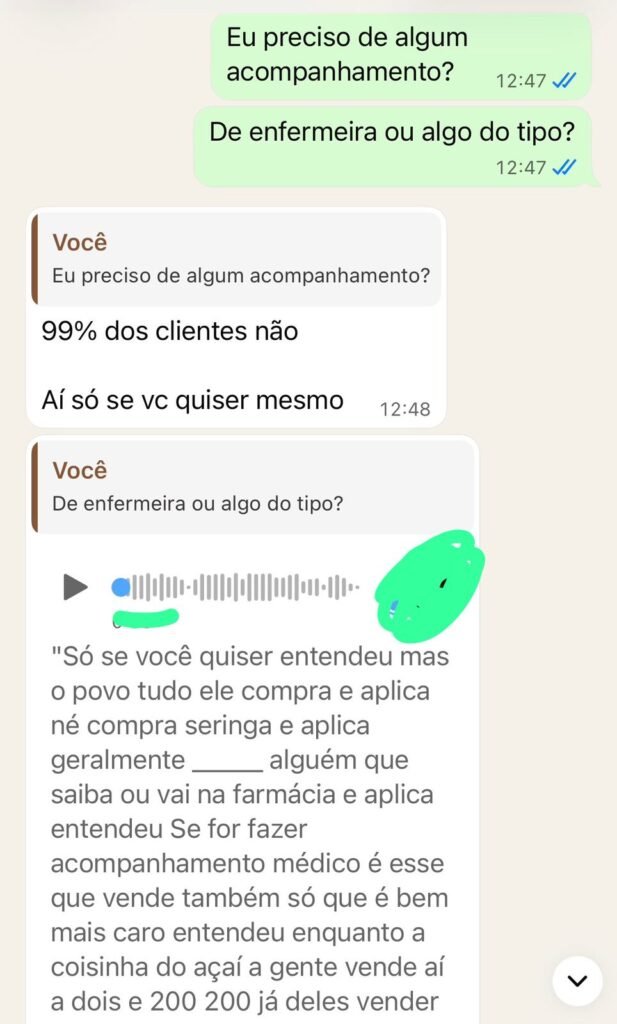Viewport: 617px width, 1024px height.
Task: Jump to latest messages with down chevron
Action: tap(577, 980)
